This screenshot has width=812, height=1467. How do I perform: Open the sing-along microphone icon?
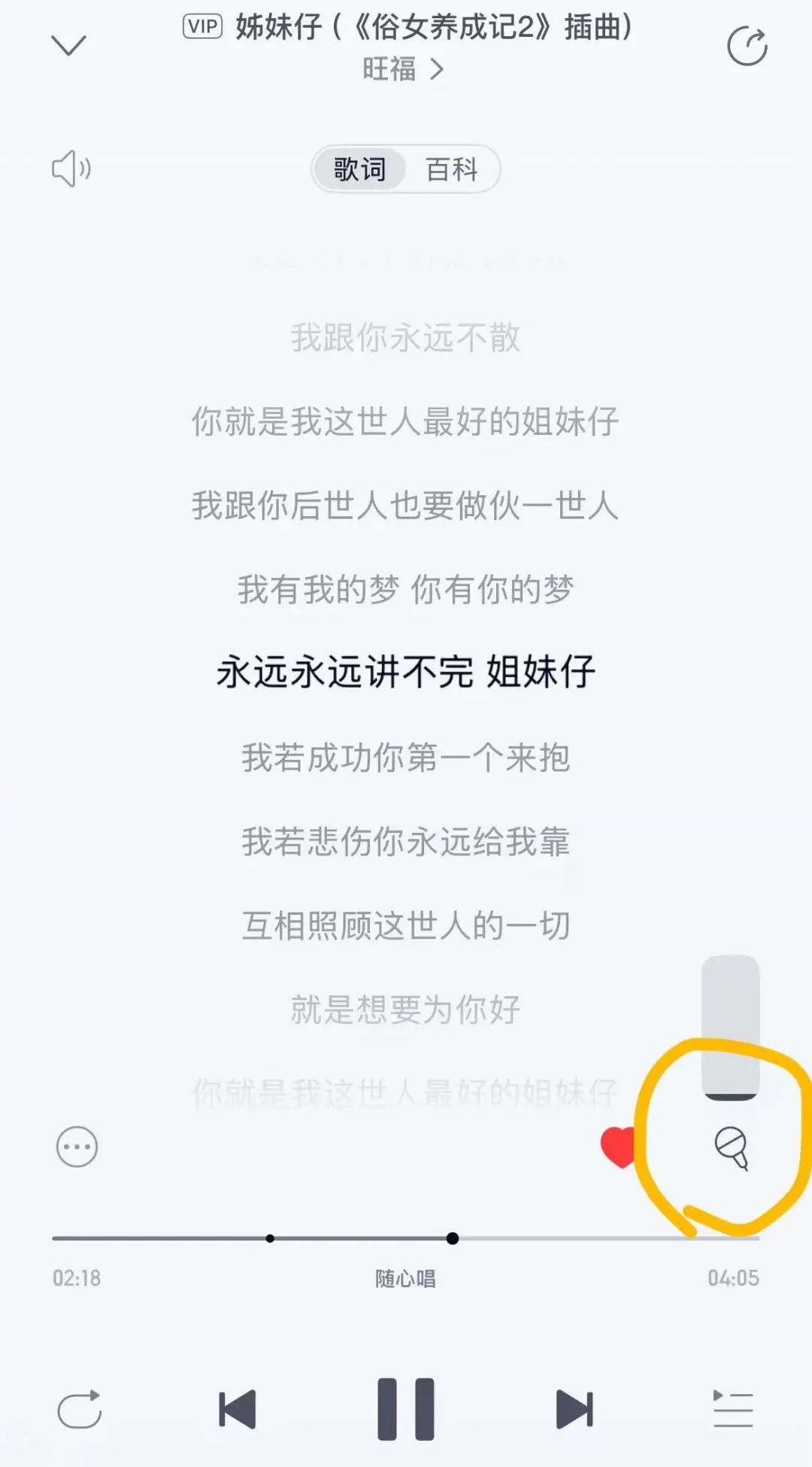tap(732, 1149)
